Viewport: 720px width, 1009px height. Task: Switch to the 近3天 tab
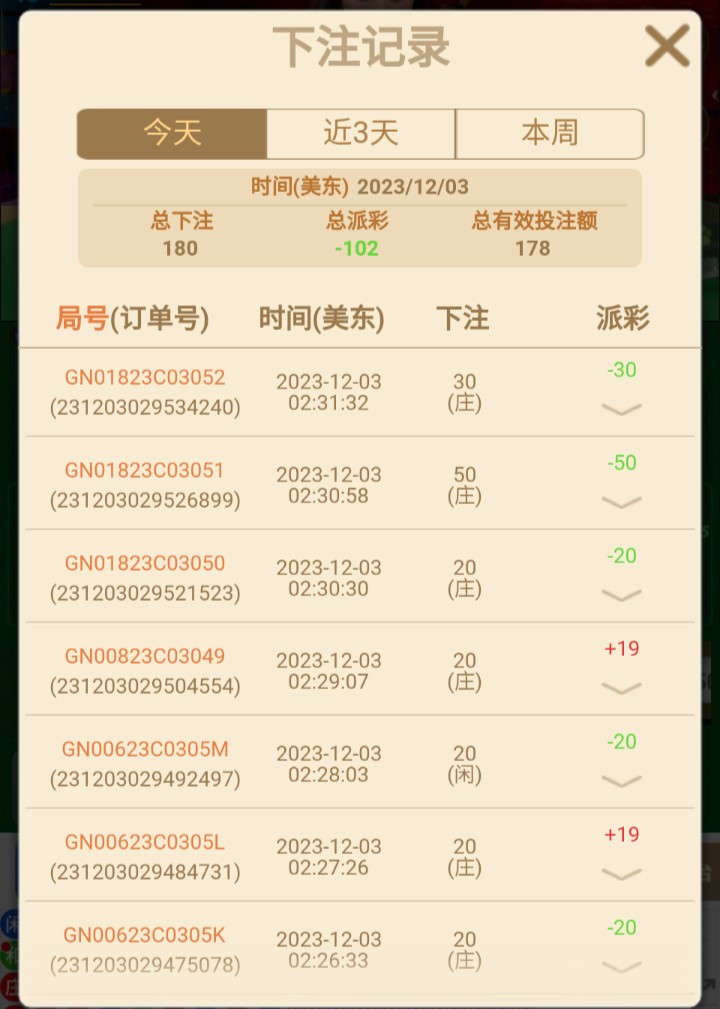tap(361, 134)
